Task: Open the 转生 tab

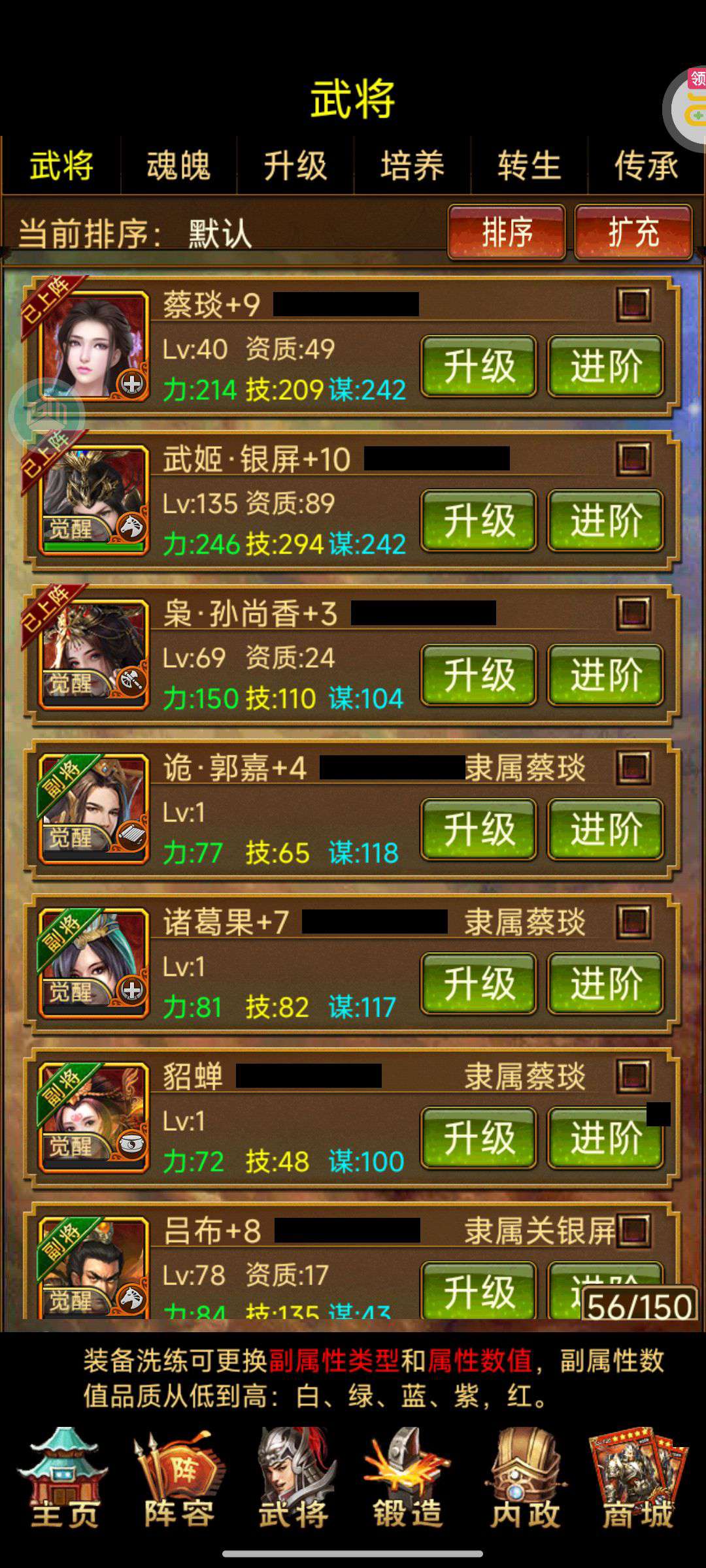Action: tap(529, 165)
